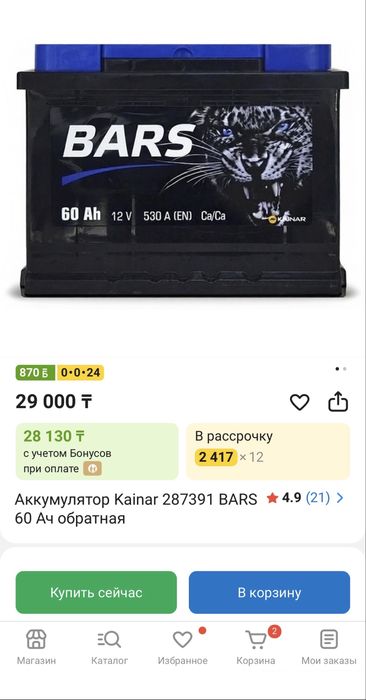
Task: Open the В рассрочку installment offer
Action: tap(268, 451)
